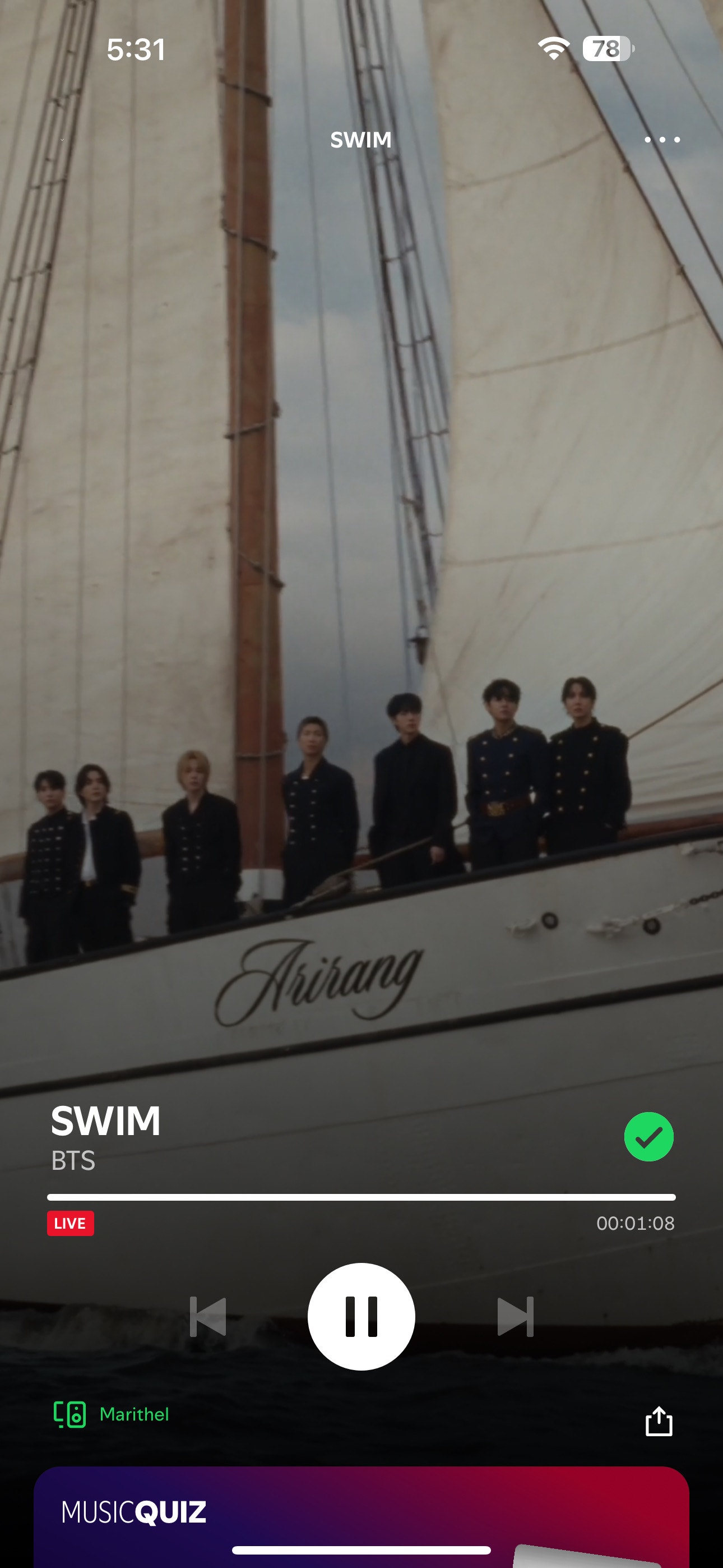Share this track
This screenshot has width=723, height=1568.
pyautogui.click(x=659, y=1421)
